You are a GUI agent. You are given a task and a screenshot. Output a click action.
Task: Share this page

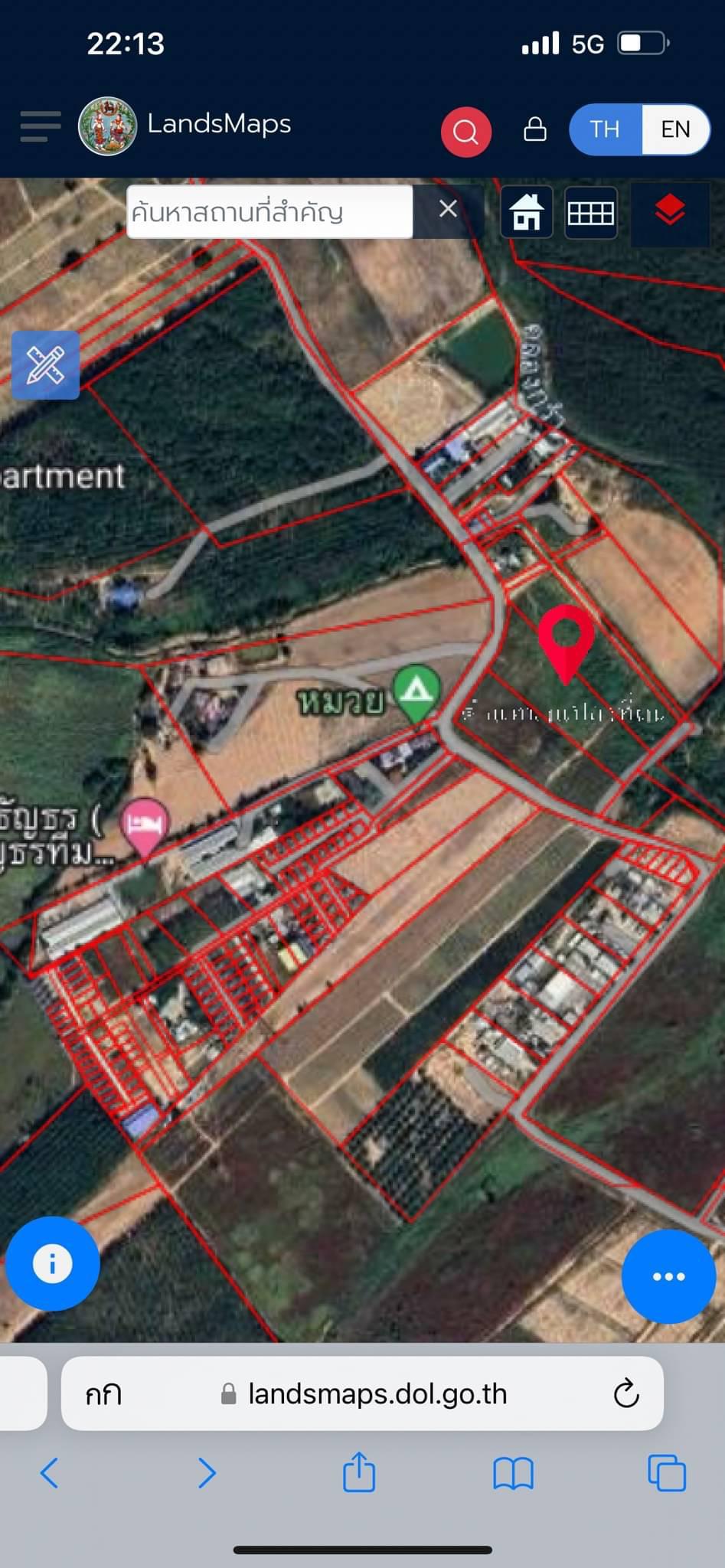pyautogui.click(x=358, y=1472)
